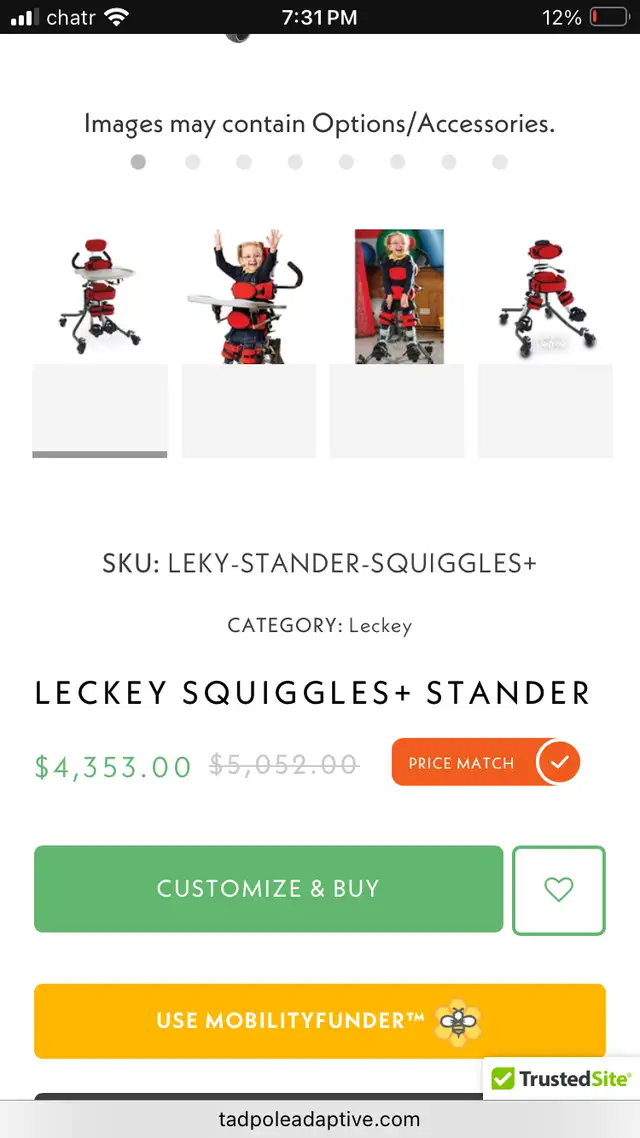Open the gym photo thumbnail
640x1138 pixels.
[397, 341]
